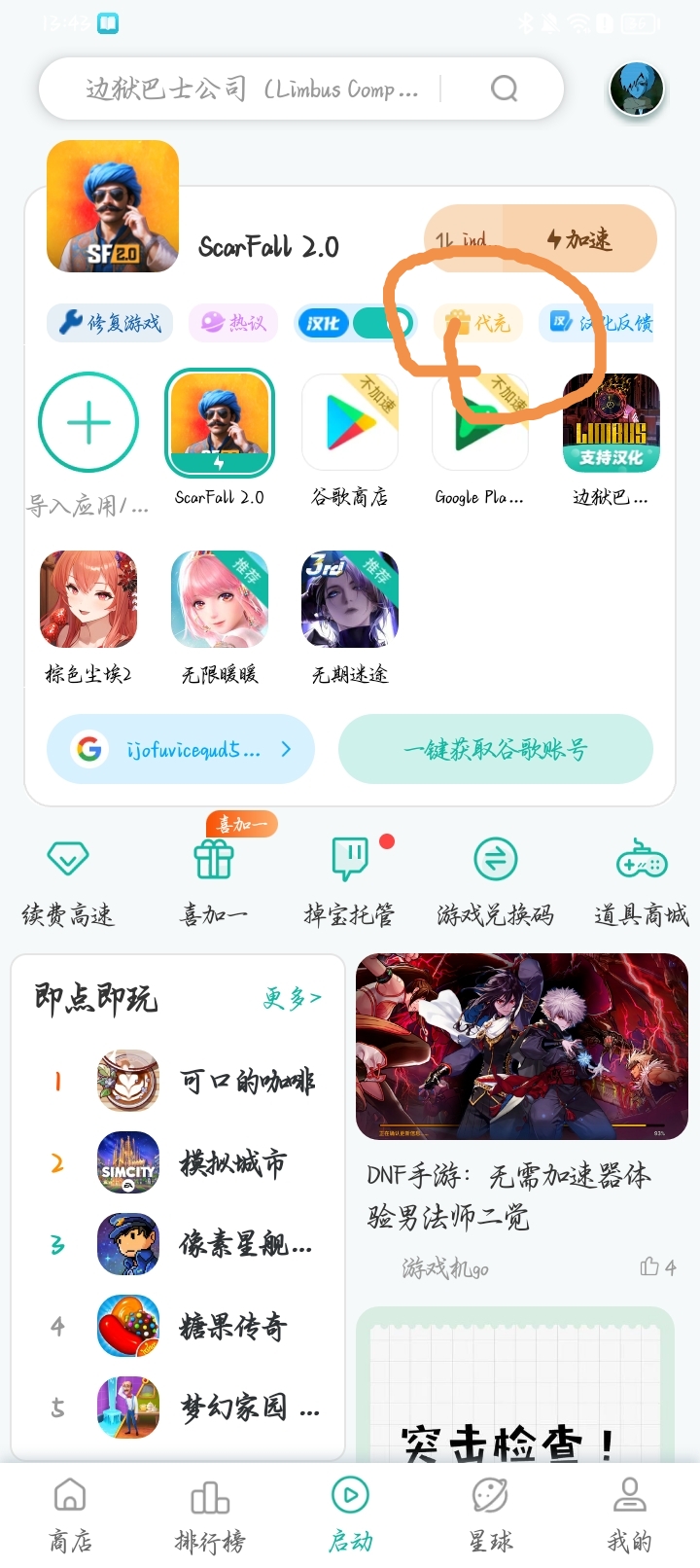This screenshot has height=1568, width=700.
Task: Toggle the 汉化 switch
Action: click(x=382, y=323)
